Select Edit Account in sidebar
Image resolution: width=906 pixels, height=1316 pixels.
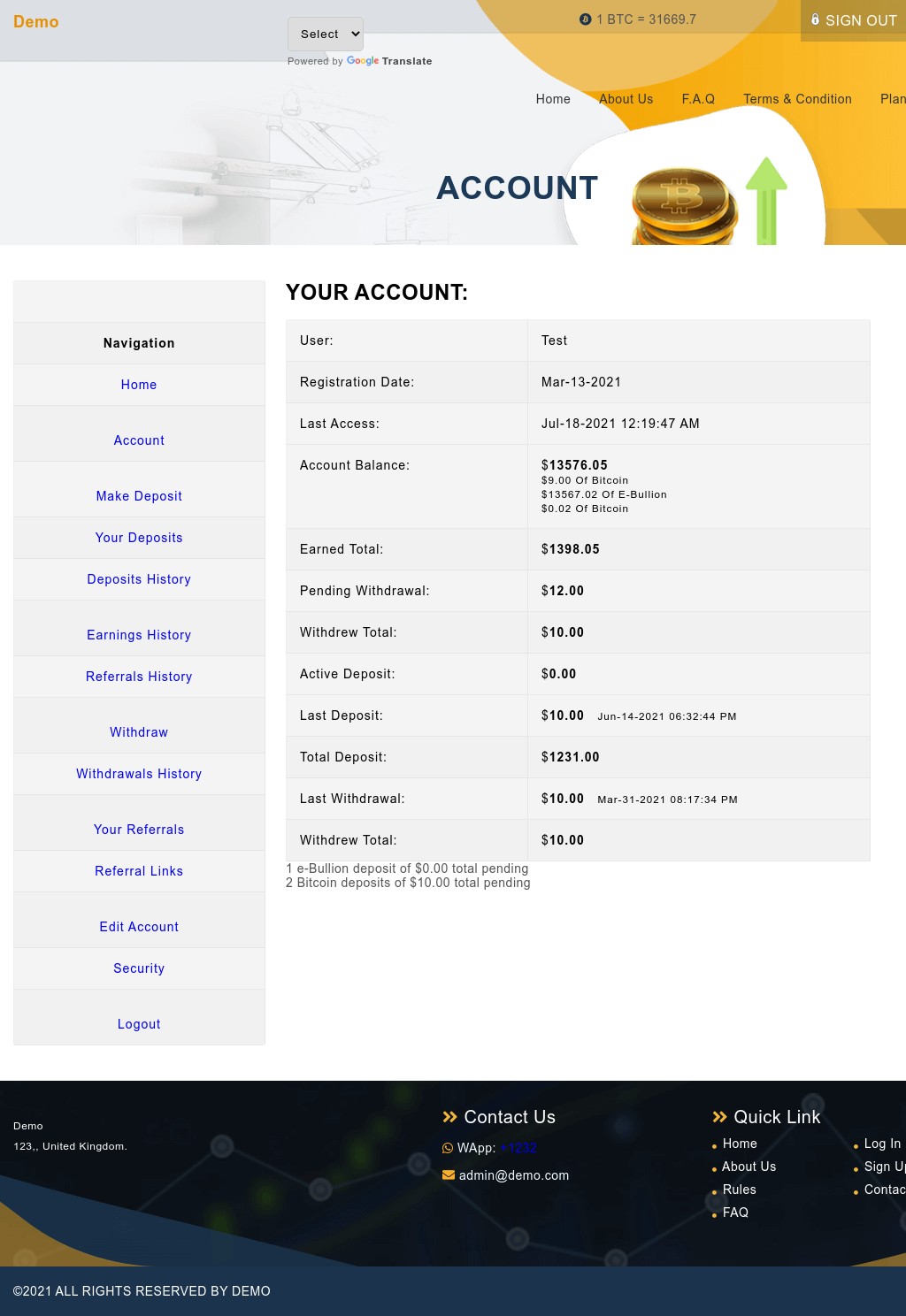139,927
